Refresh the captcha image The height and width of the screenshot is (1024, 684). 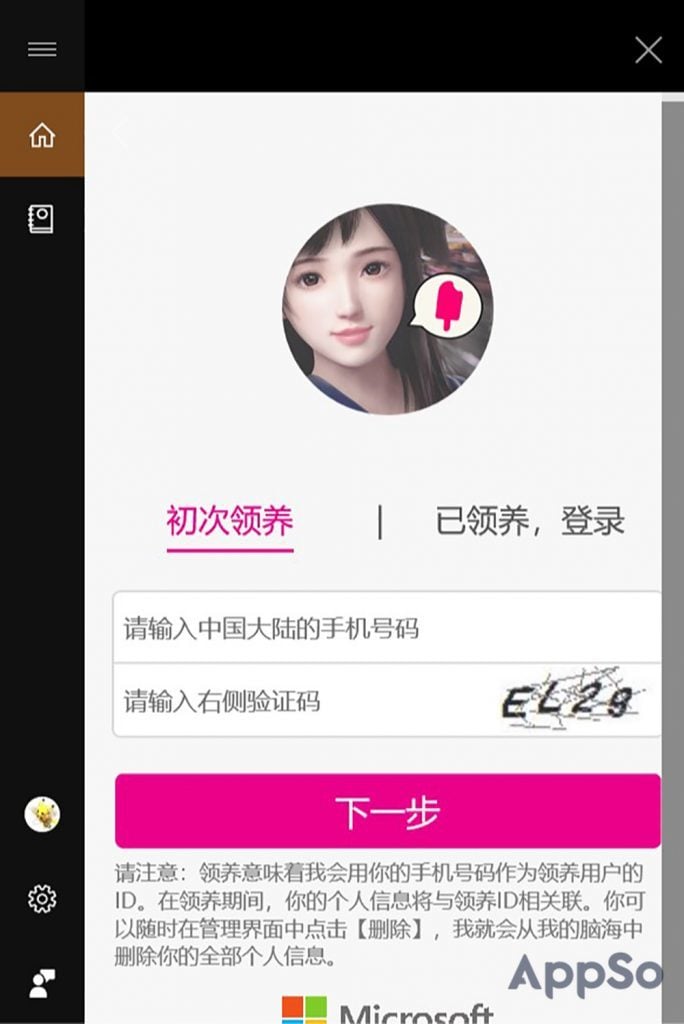pyautogui.click(x=570, y=700)
